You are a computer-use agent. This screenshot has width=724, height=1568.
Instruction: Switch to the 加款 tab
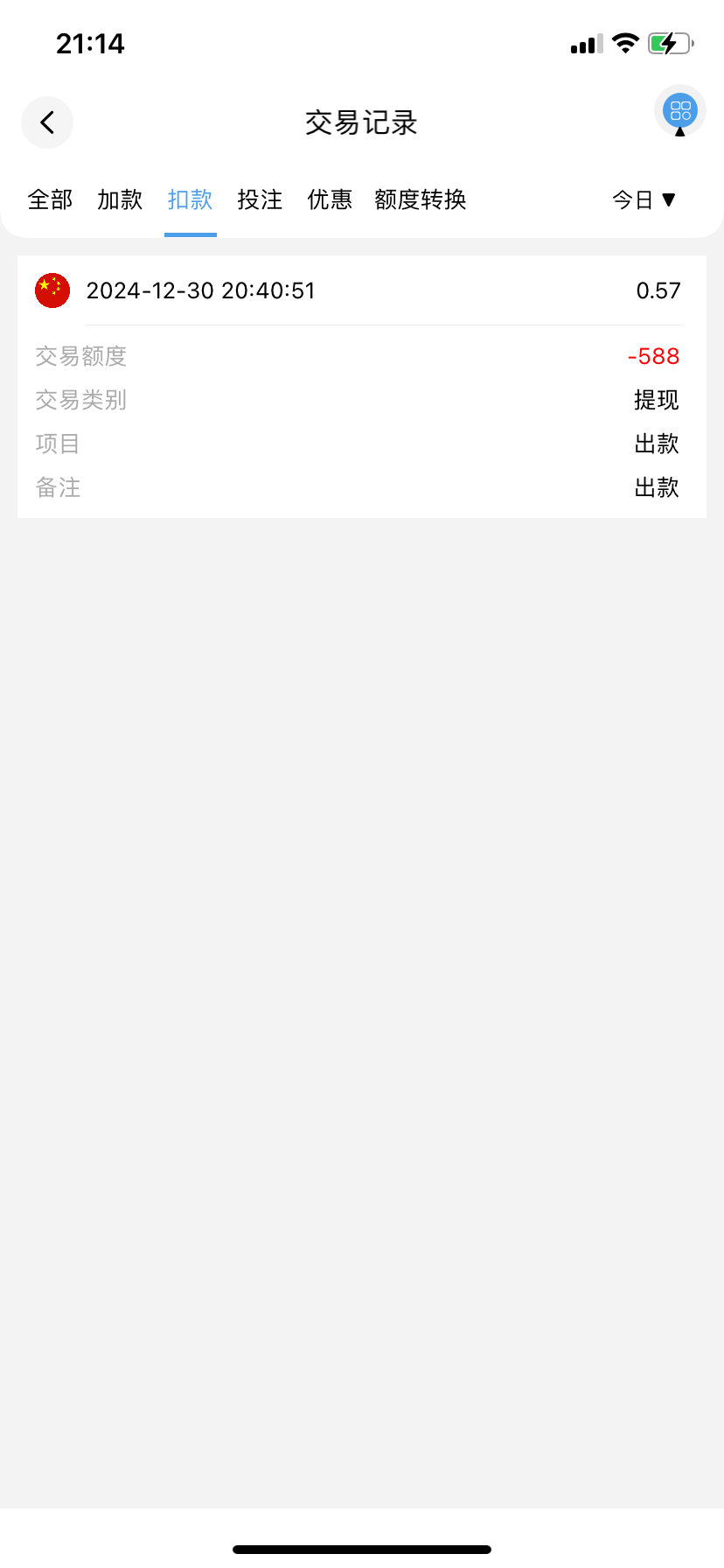click(120, 200)
